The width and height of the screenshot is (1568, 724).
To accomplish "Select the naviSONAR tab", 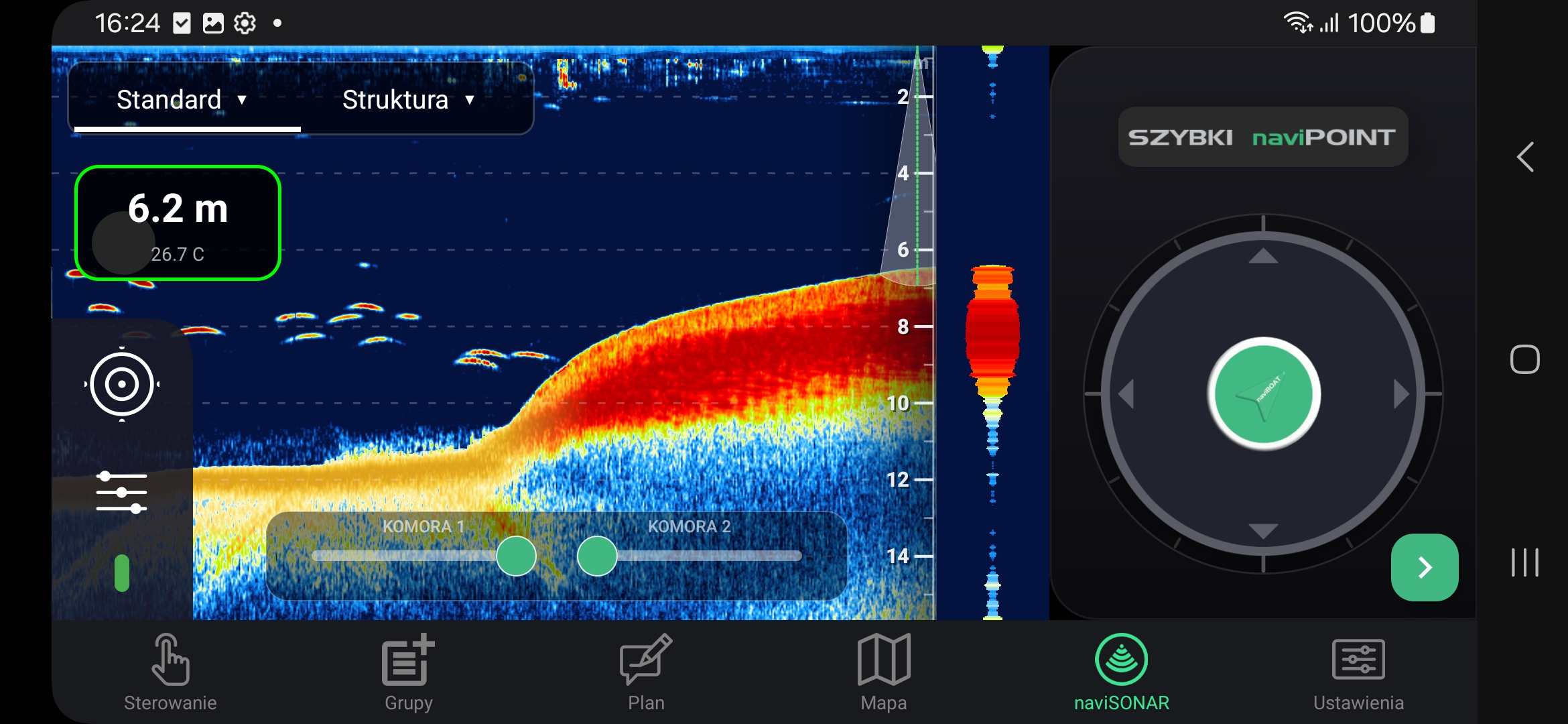I will coord(1121,672).
